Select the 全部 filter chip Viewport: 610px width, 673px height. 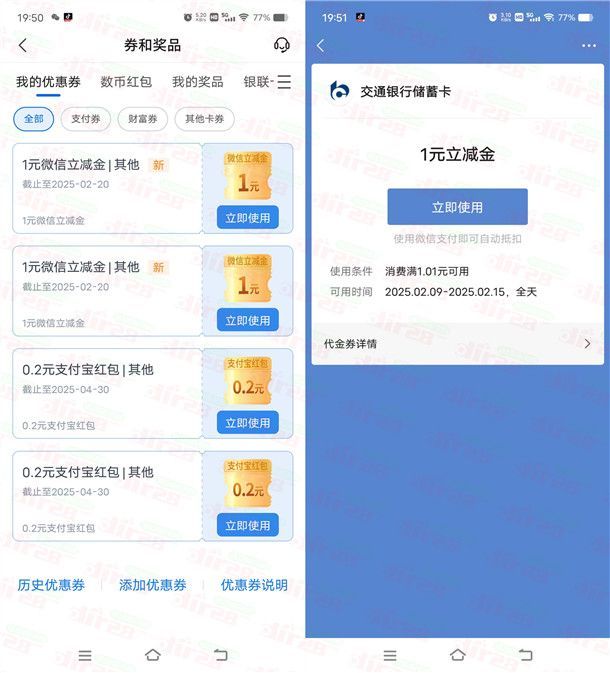(x=34, y=118)
